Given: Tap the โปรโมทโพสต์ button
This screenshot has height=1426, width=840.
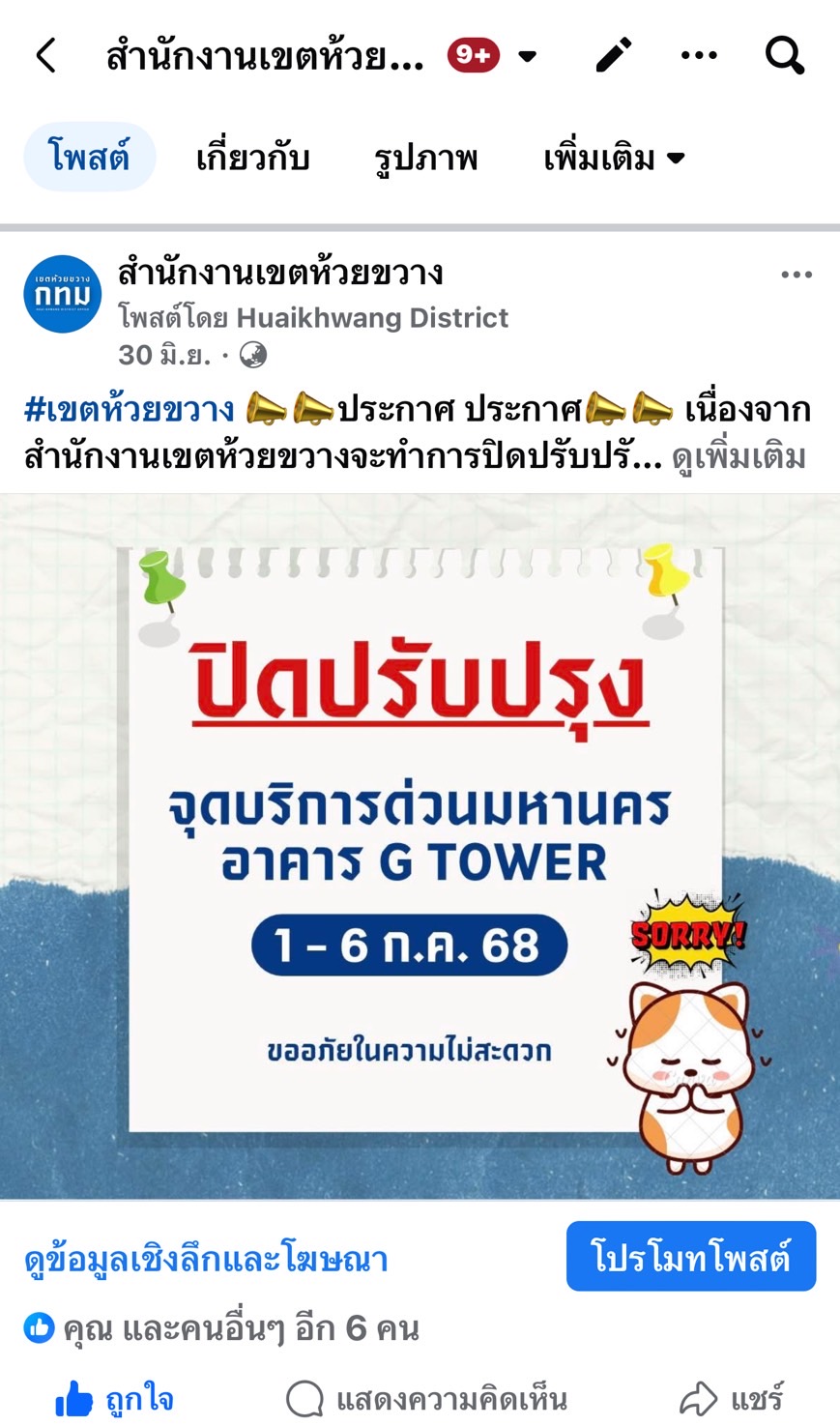Looking at the screenshot, I should click(690, 1257).
